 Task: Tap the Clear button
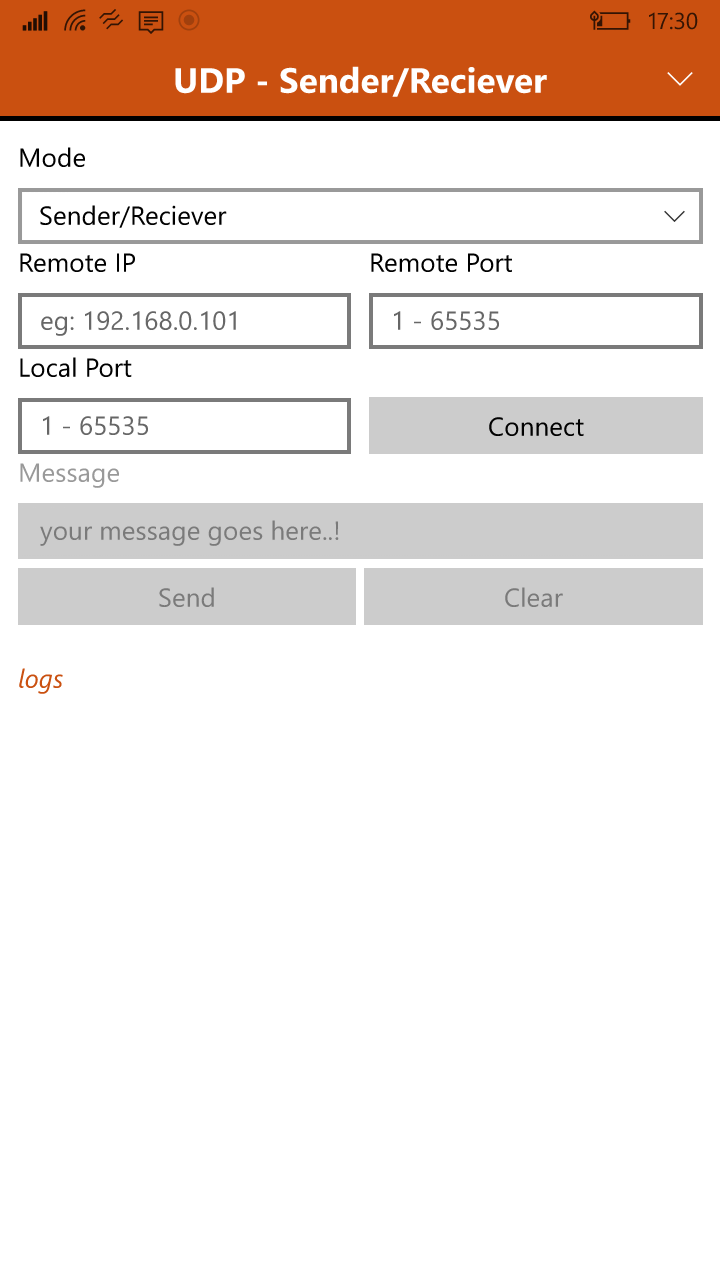point(533,597)
